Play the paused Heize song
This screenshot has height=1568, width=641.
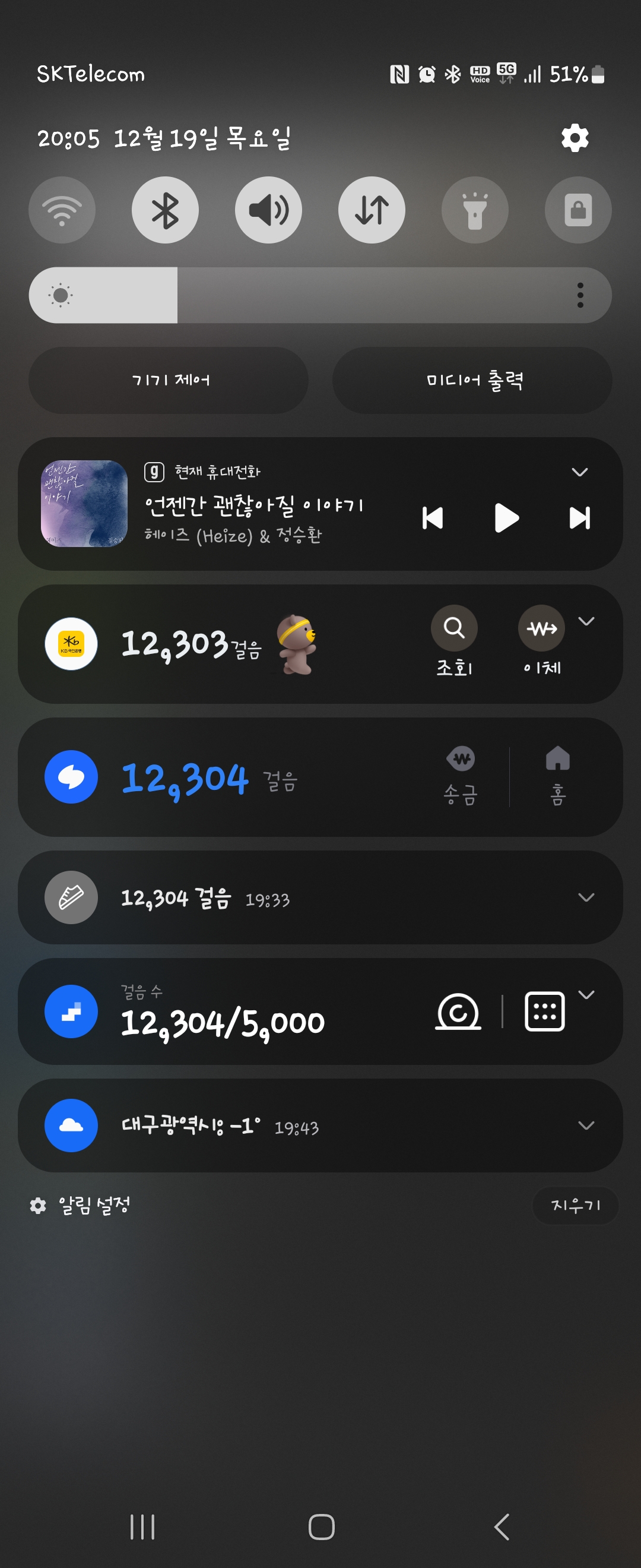(x=506, y=518)
